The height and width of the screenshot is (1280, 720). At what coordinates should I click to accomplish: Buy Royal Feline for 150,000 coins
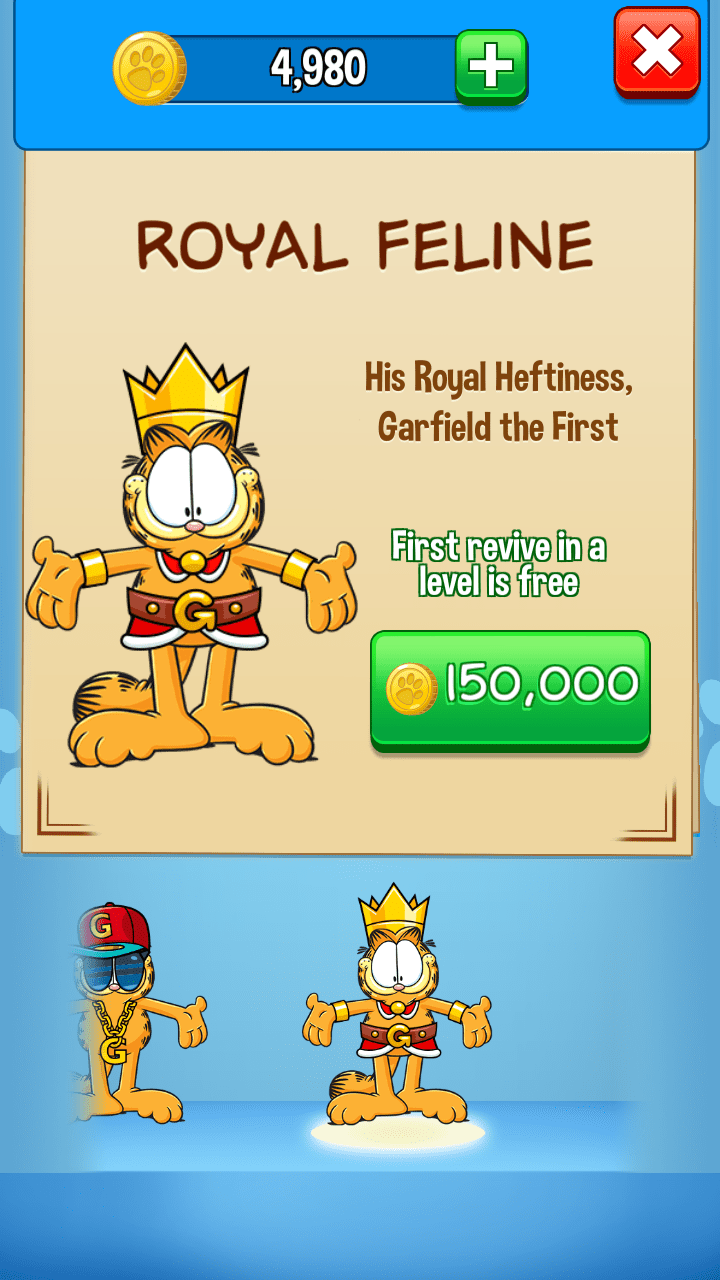point(510,688)
